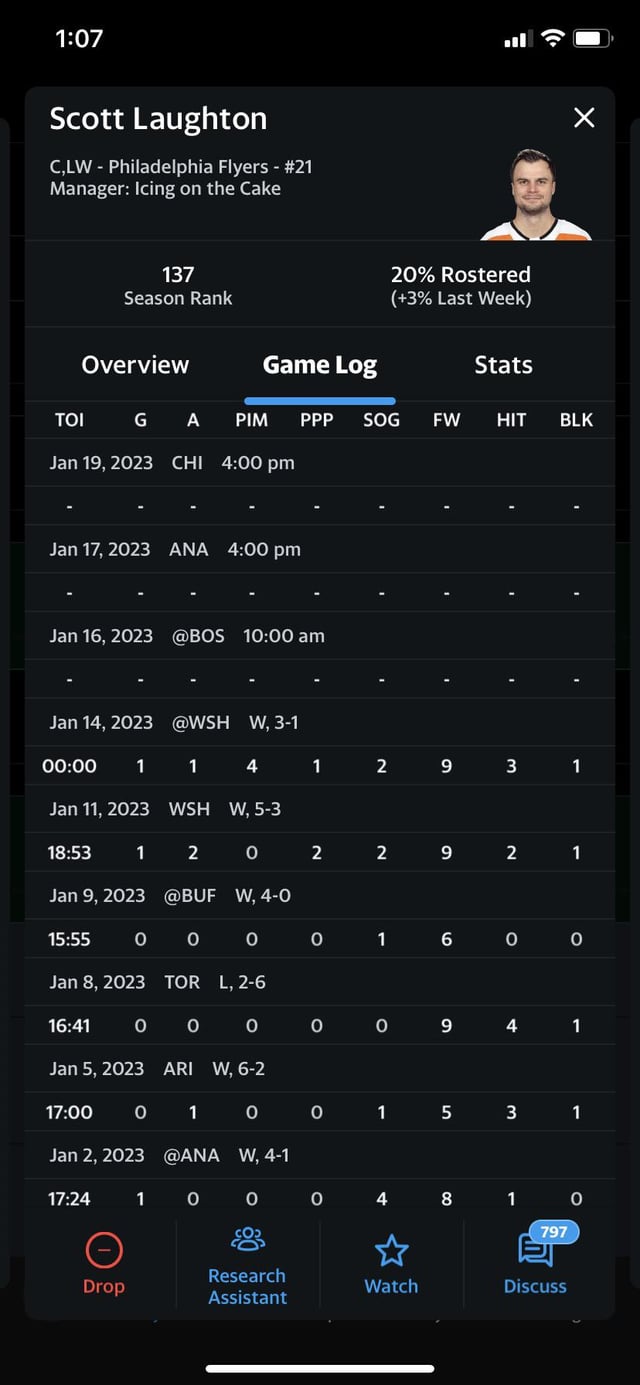Drop Scott Laughton from the roster

click(x=103, y=1264)
